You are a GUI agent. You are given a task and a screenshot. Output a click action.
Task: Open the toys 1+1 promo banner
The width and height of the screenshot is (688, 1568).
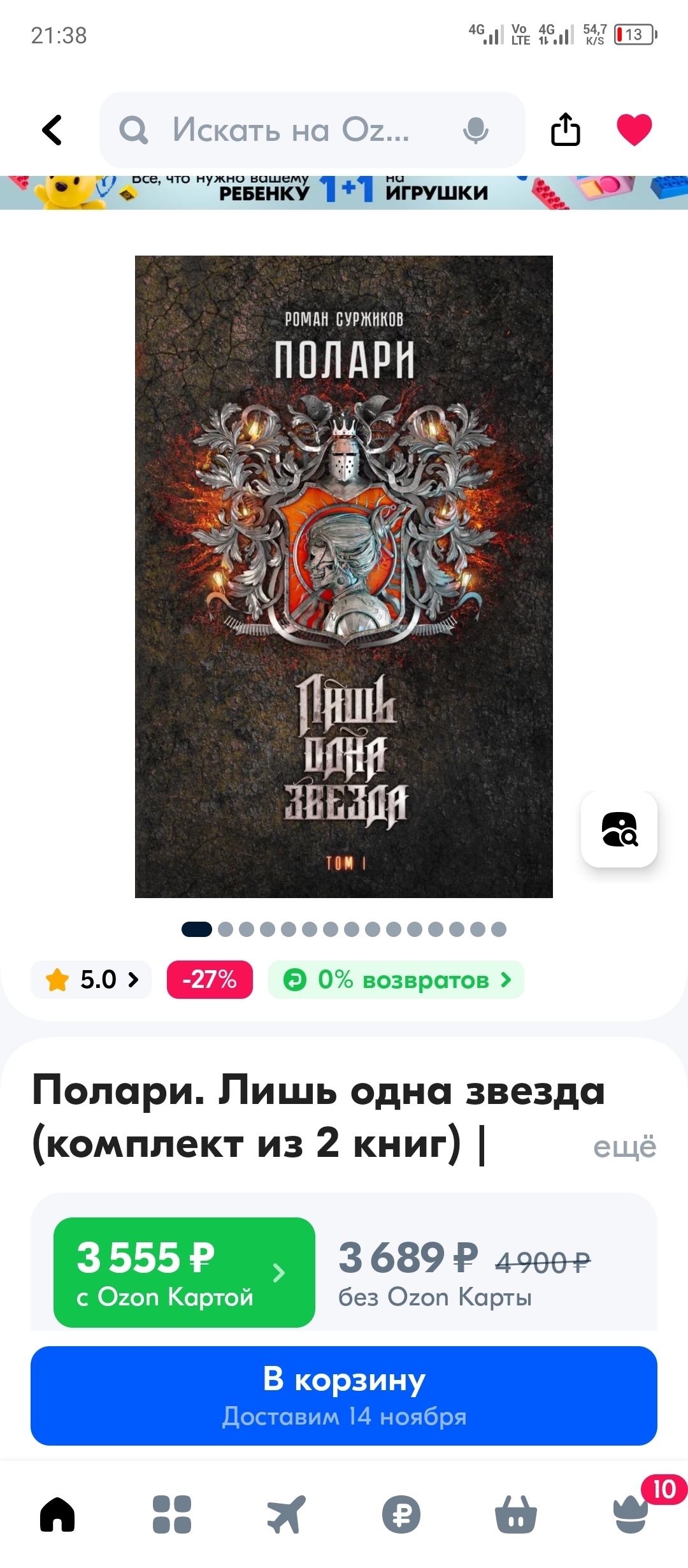pyautogui.click(x=344, y=192)
